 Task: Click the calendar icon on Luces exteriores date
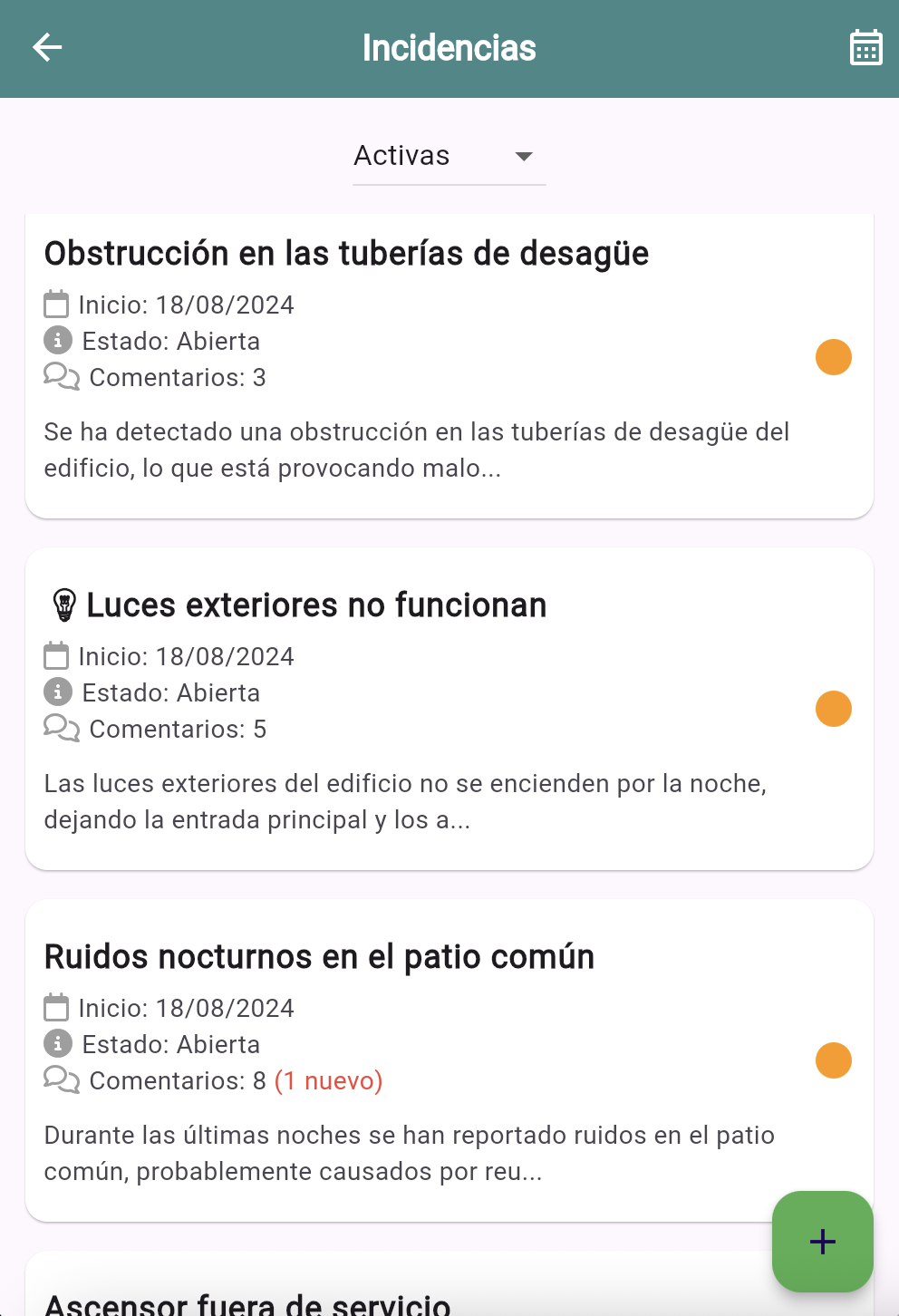click(x=56, y=656)
